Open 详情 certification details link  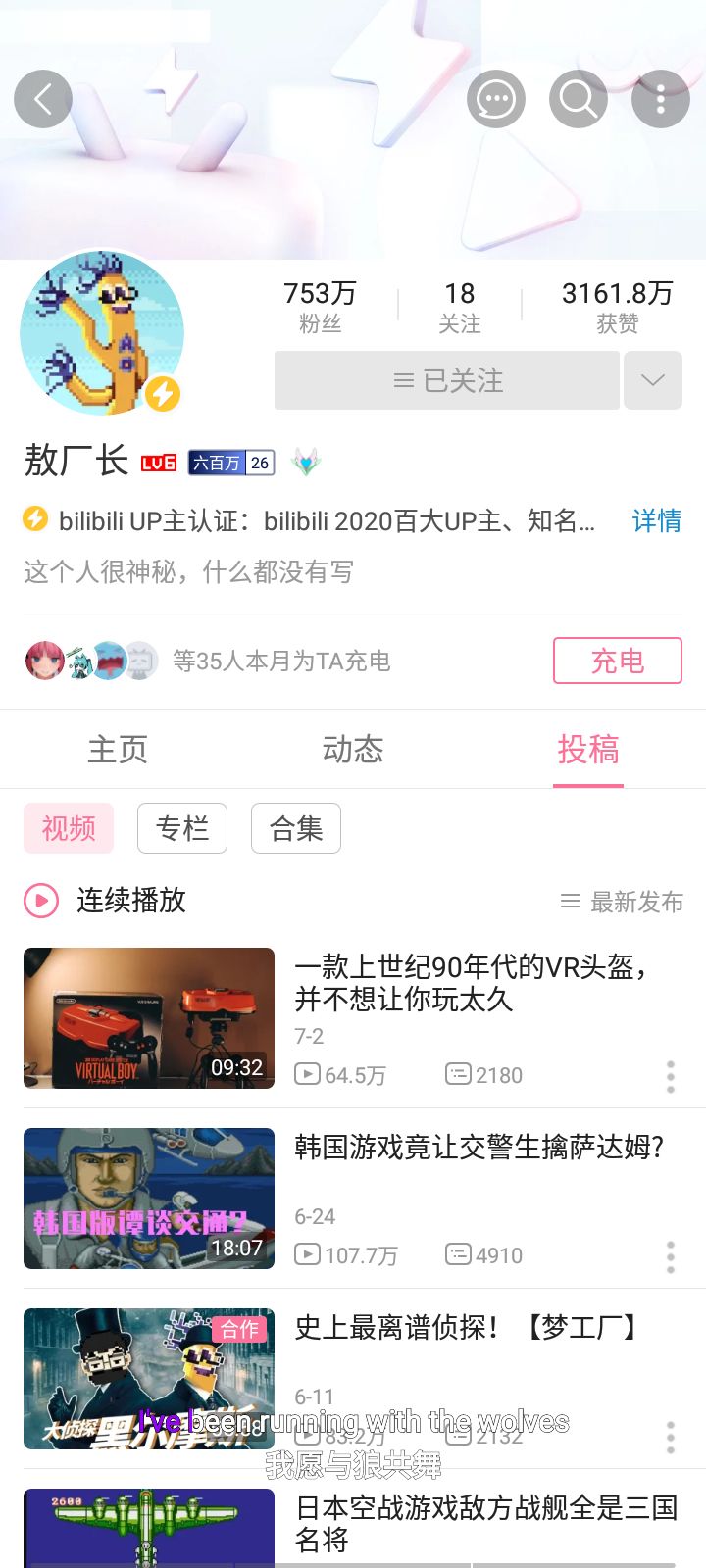[657, 520]
